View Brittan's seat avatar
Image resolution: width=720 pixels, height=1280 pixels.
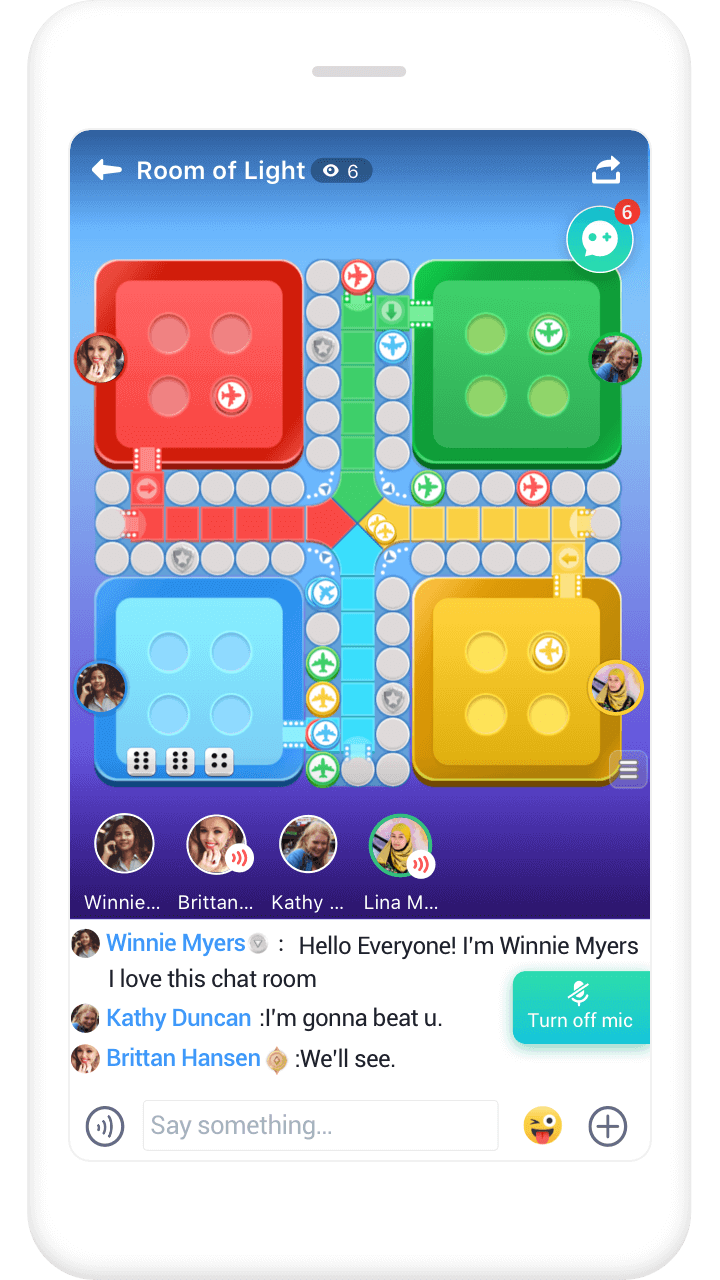[x=216, y=844]
